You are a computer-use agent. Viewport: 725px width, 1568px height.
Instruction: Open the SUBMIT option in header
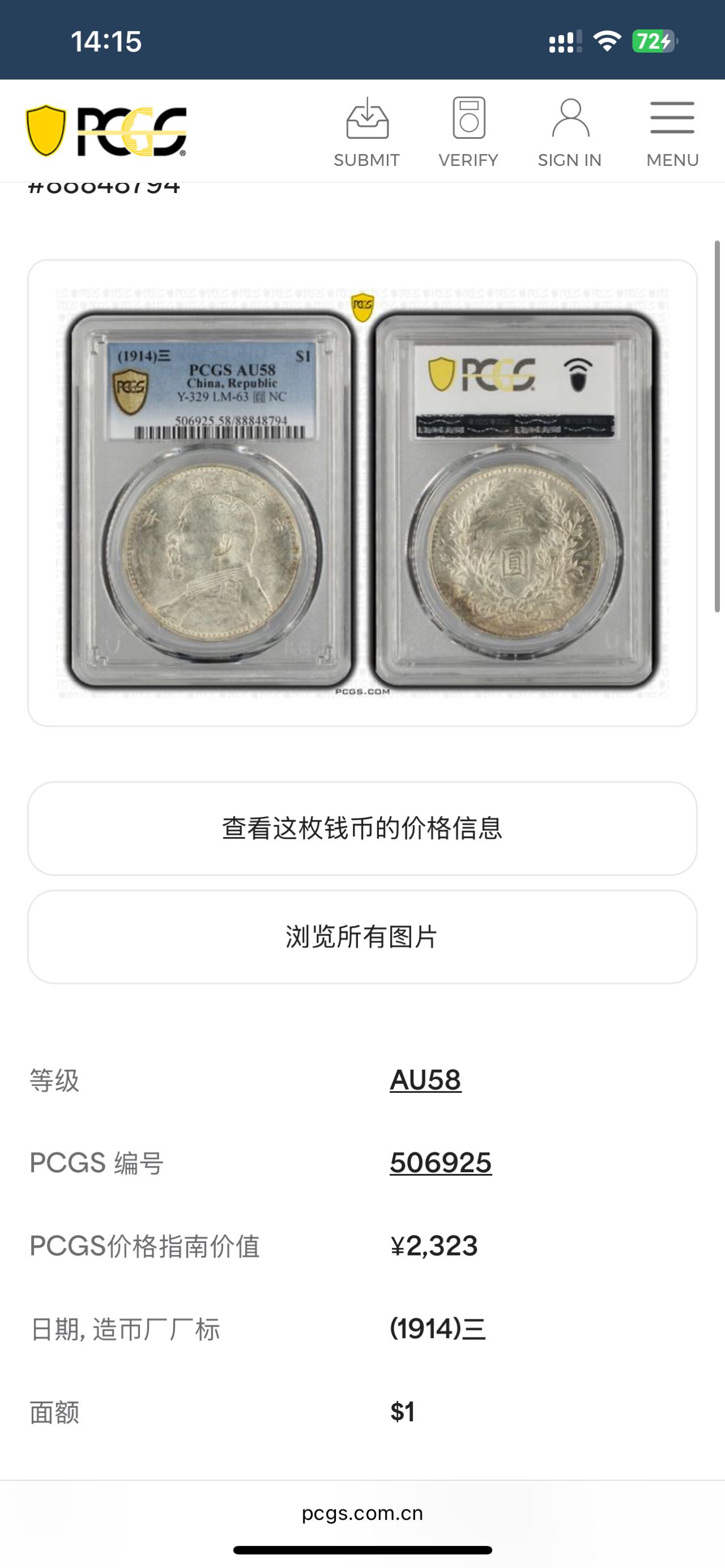366,132
